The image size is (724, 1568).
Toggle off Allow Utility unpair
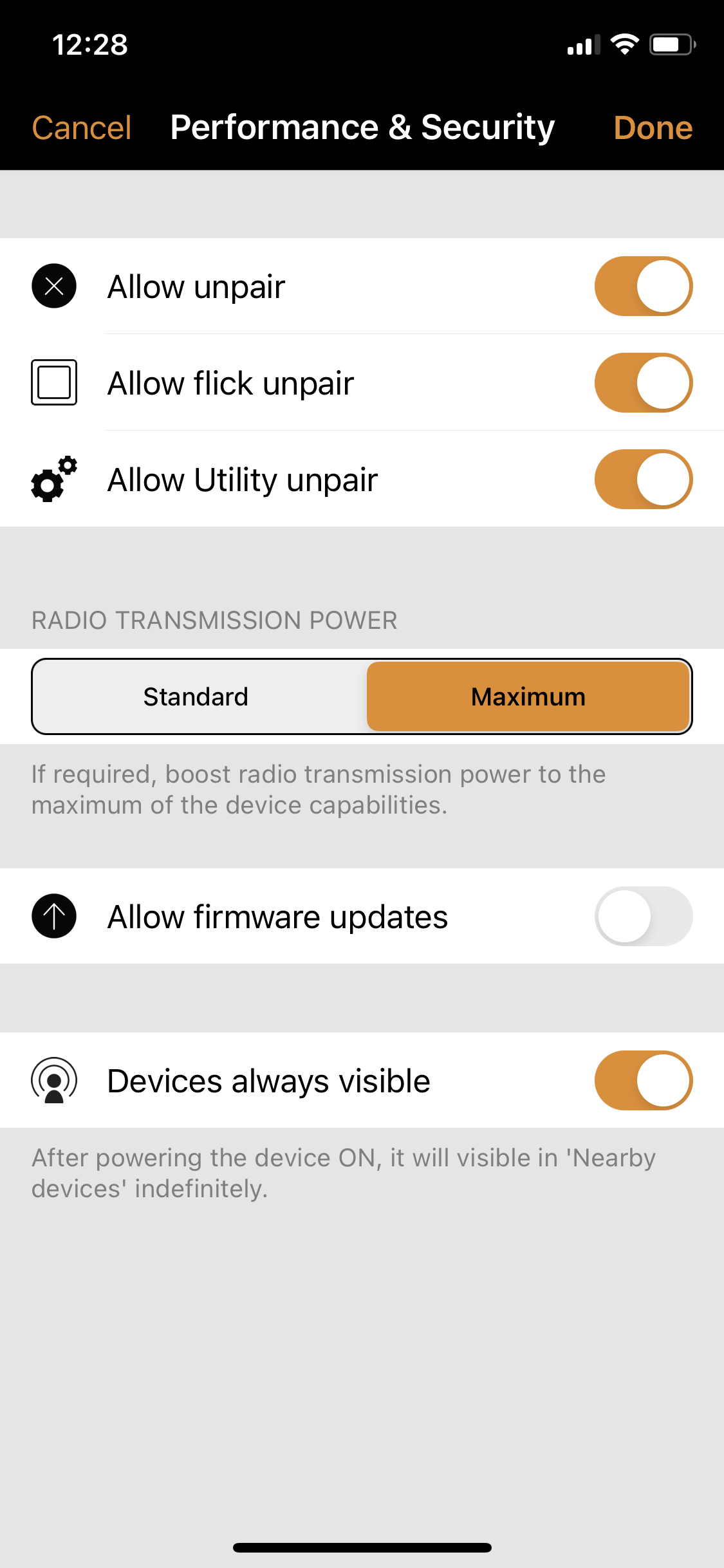644,480
